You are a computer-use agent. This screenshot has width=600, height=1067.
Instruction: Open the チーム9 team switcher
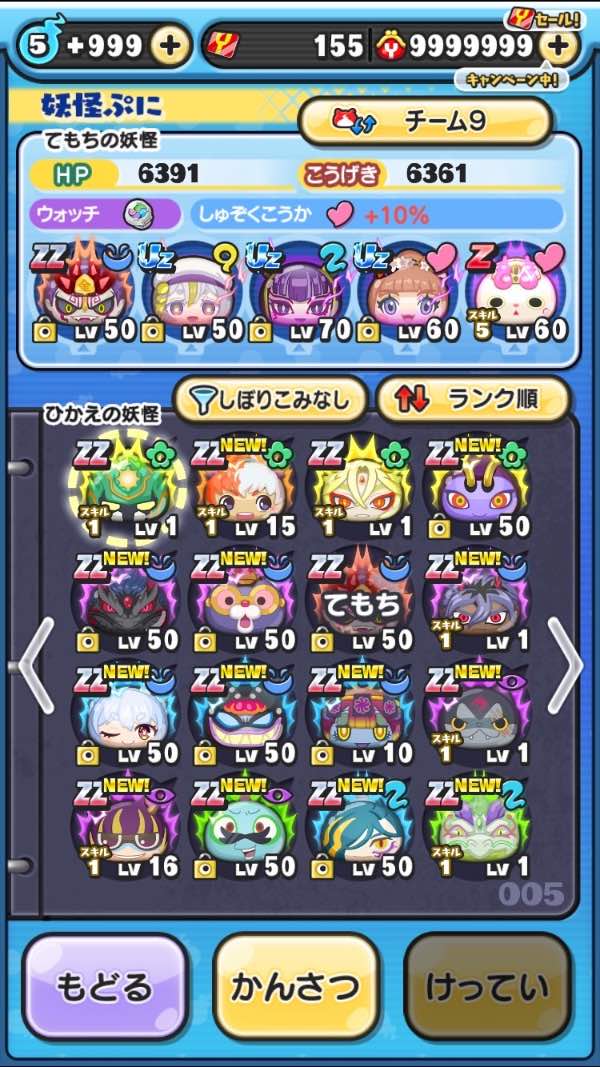pos(425,122)
